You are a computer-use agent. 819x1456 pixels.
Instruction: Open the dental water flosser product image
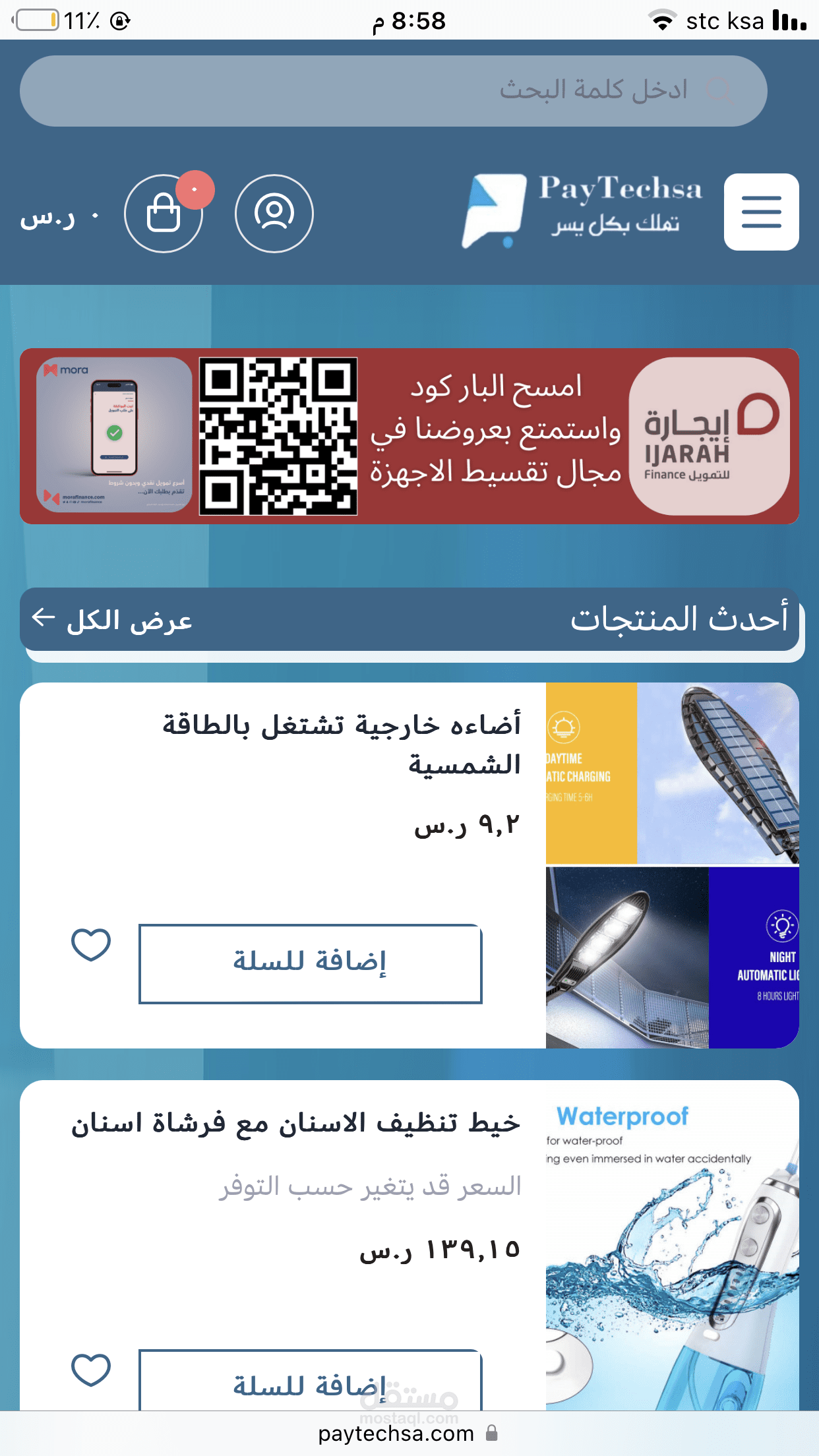pos(673,1246)
